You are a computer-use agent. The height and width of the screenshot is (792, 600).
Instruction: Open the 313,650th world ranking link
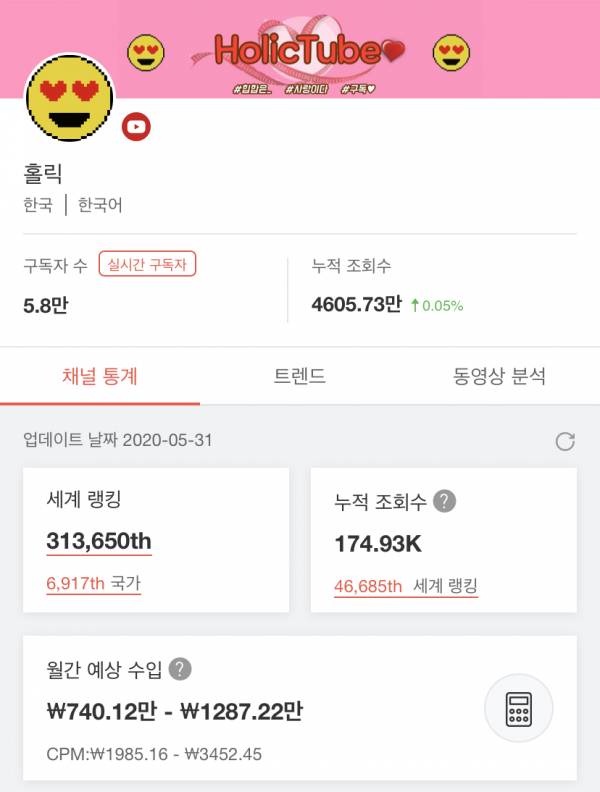pyautogui.click(x=99, y=542)
